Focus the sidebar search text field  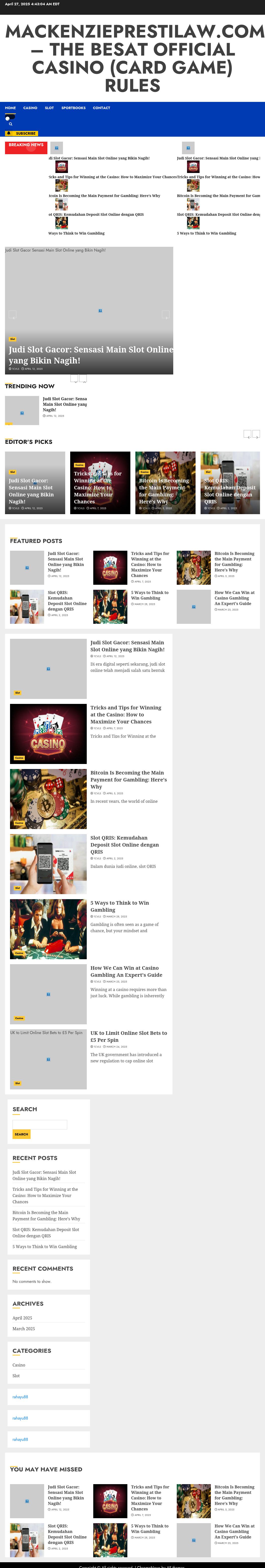tap(40, 1124)
